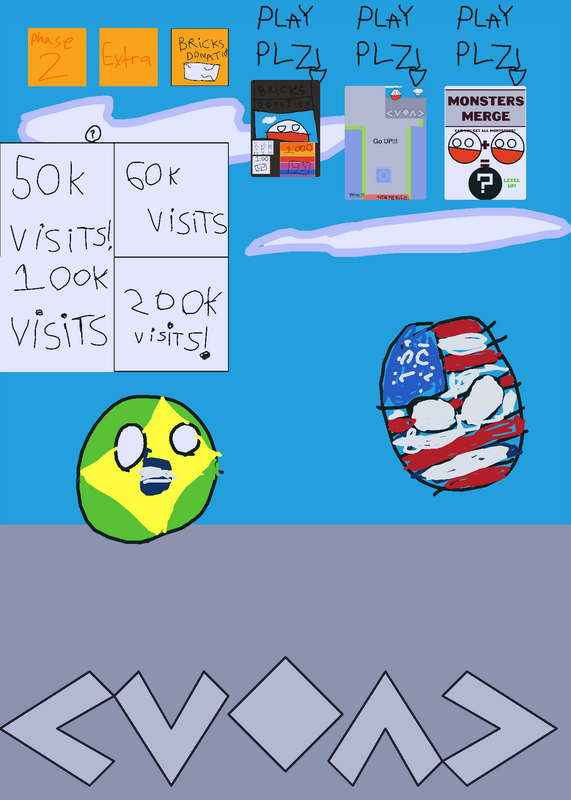Open the Bricks Donation game thumbnail
The image size is (571, 800).
[x=285, y=129]
